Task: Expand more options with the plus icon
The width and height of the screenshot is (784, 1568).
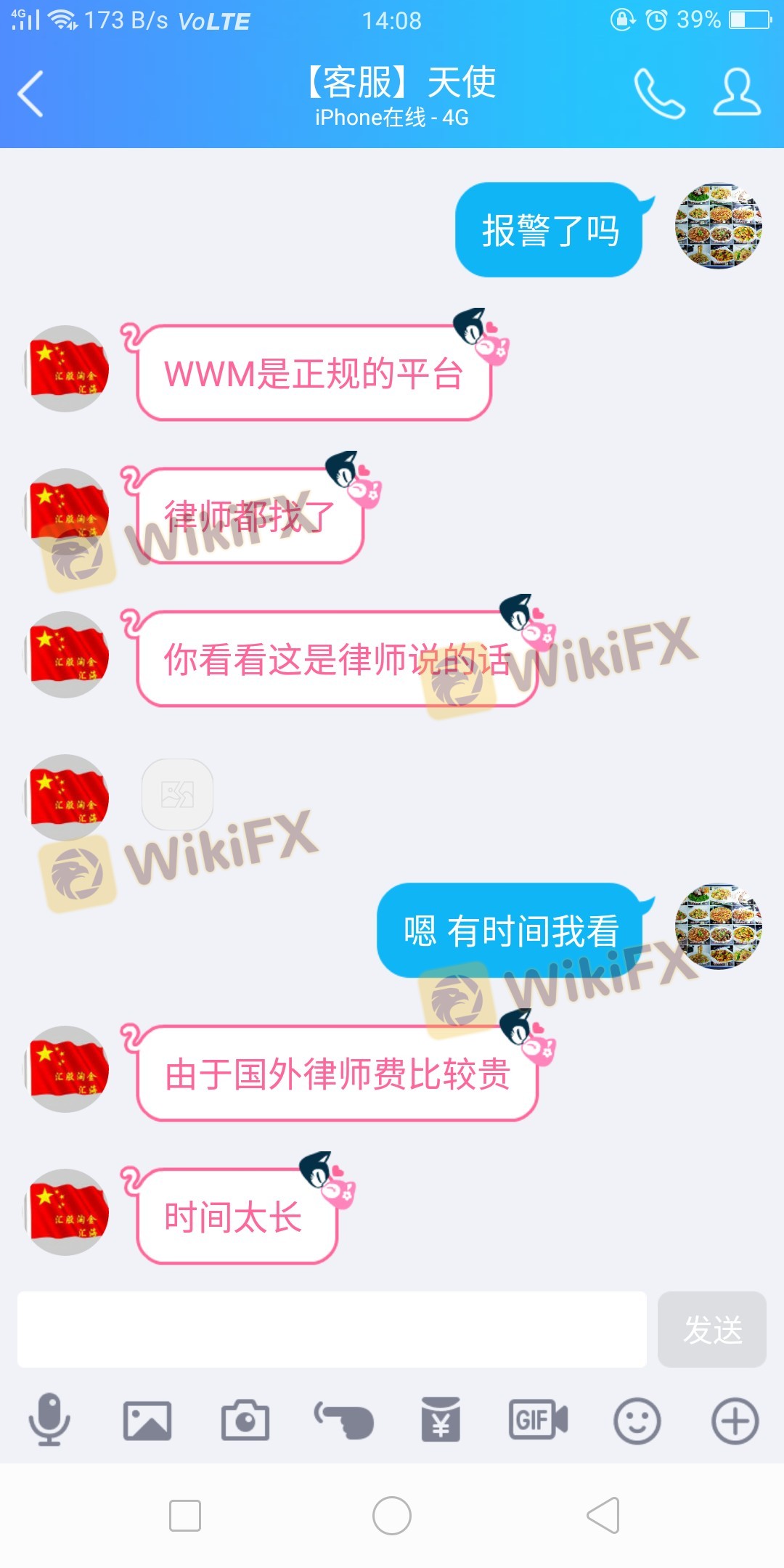Action: click(x=735, y=1421)
